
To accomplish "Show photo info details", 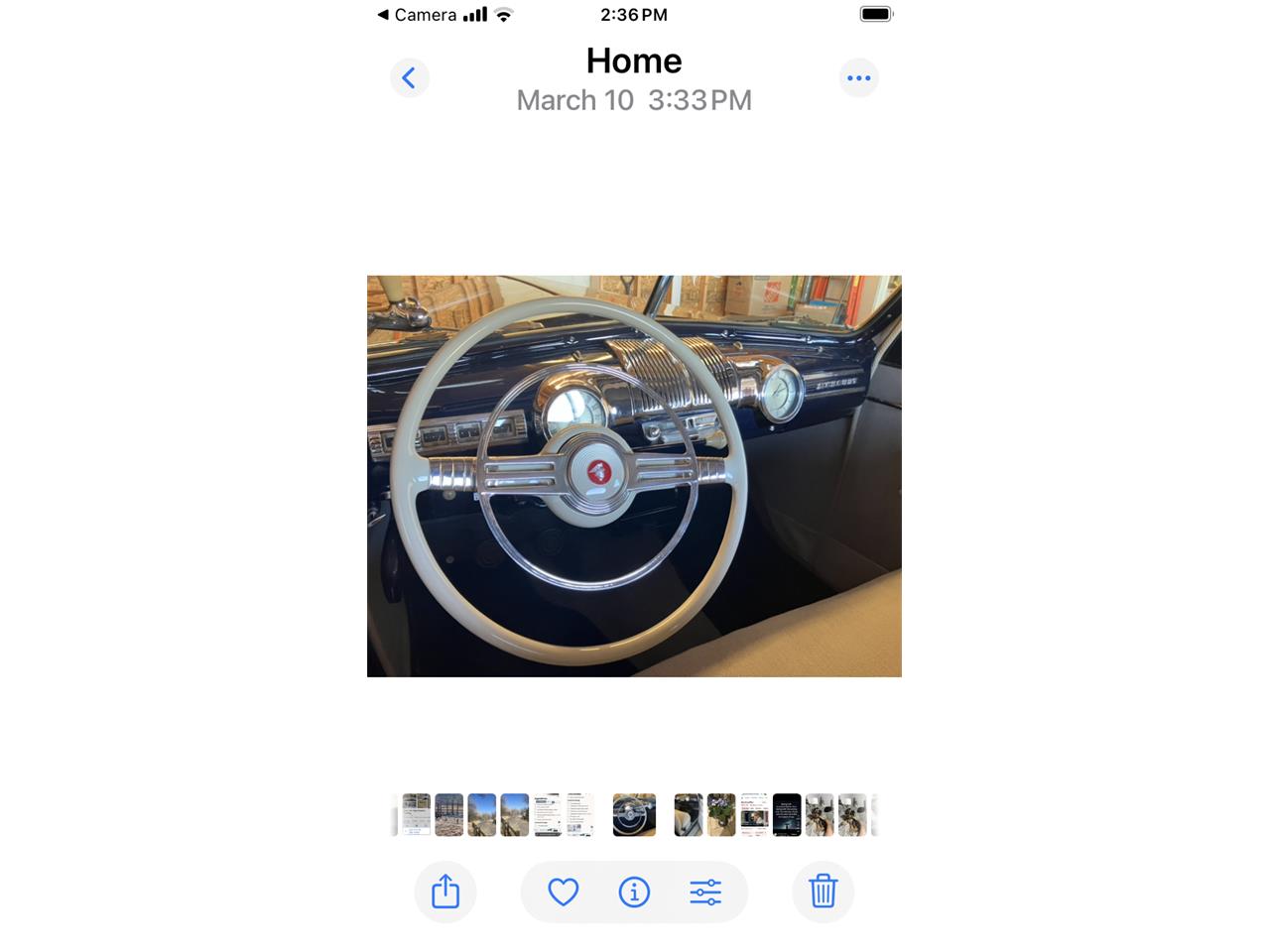I will point(634,892).
